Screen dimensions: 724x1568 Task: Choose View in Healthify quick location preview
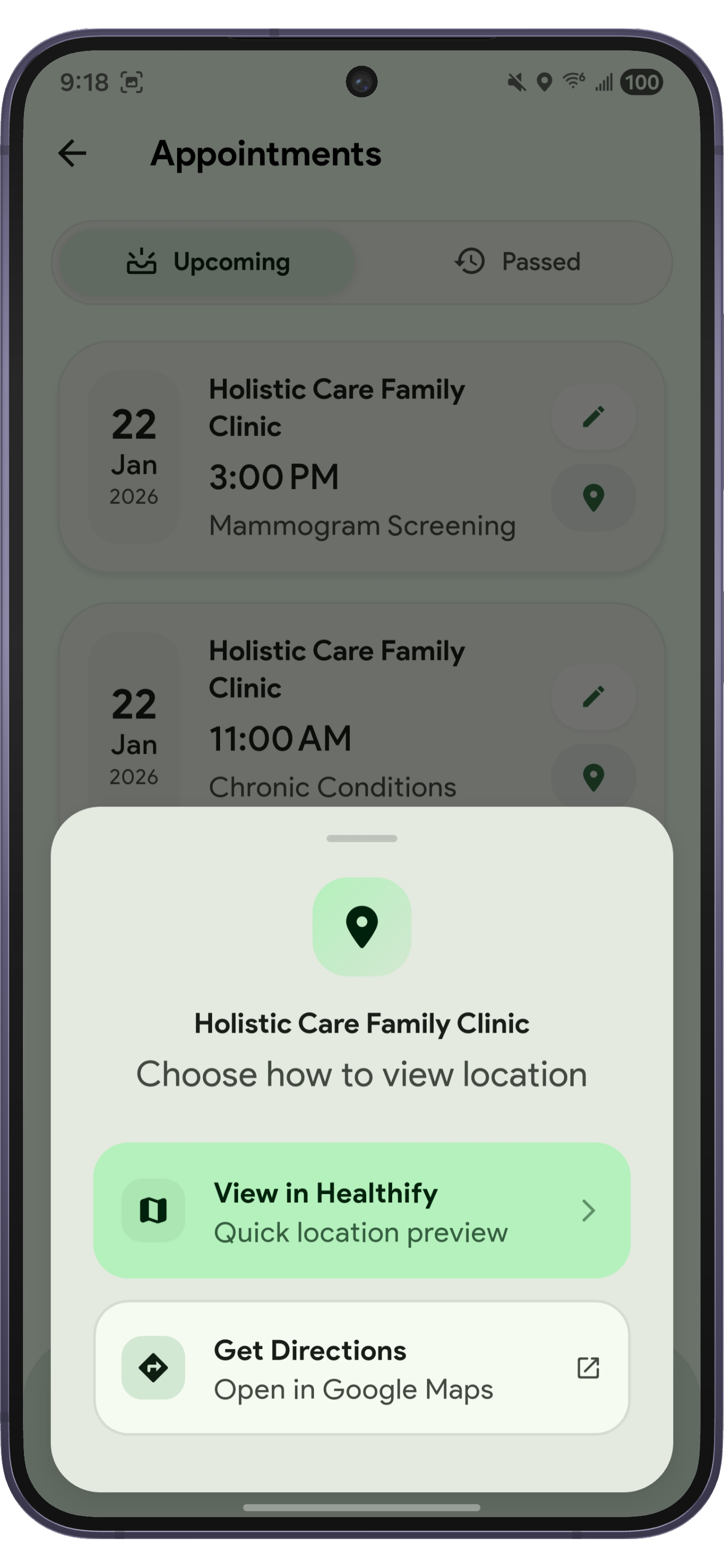click(x=362, y=1211)
